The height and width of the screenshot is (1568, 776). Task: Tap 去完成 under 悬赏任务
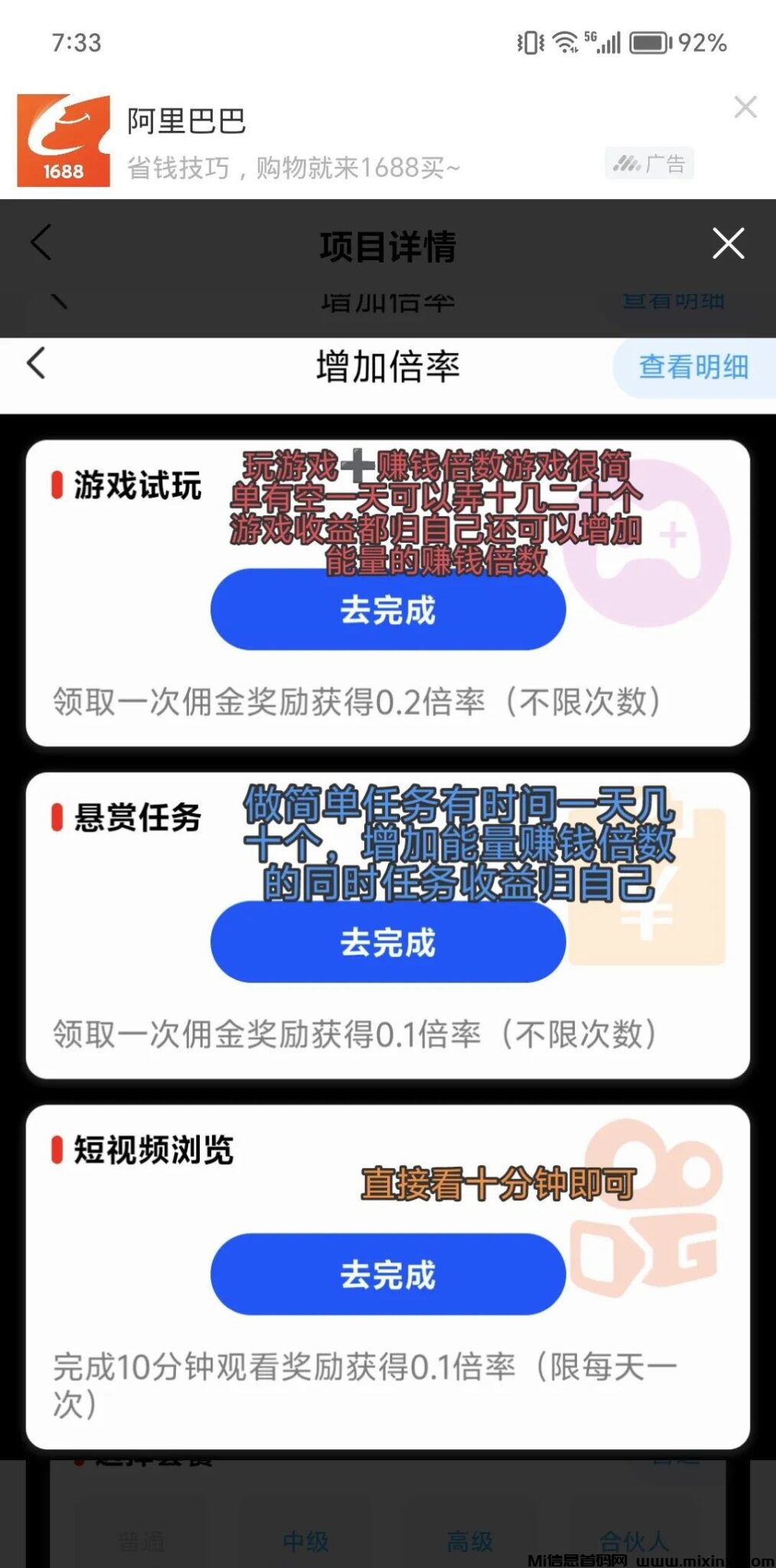[x=388, y=942]
